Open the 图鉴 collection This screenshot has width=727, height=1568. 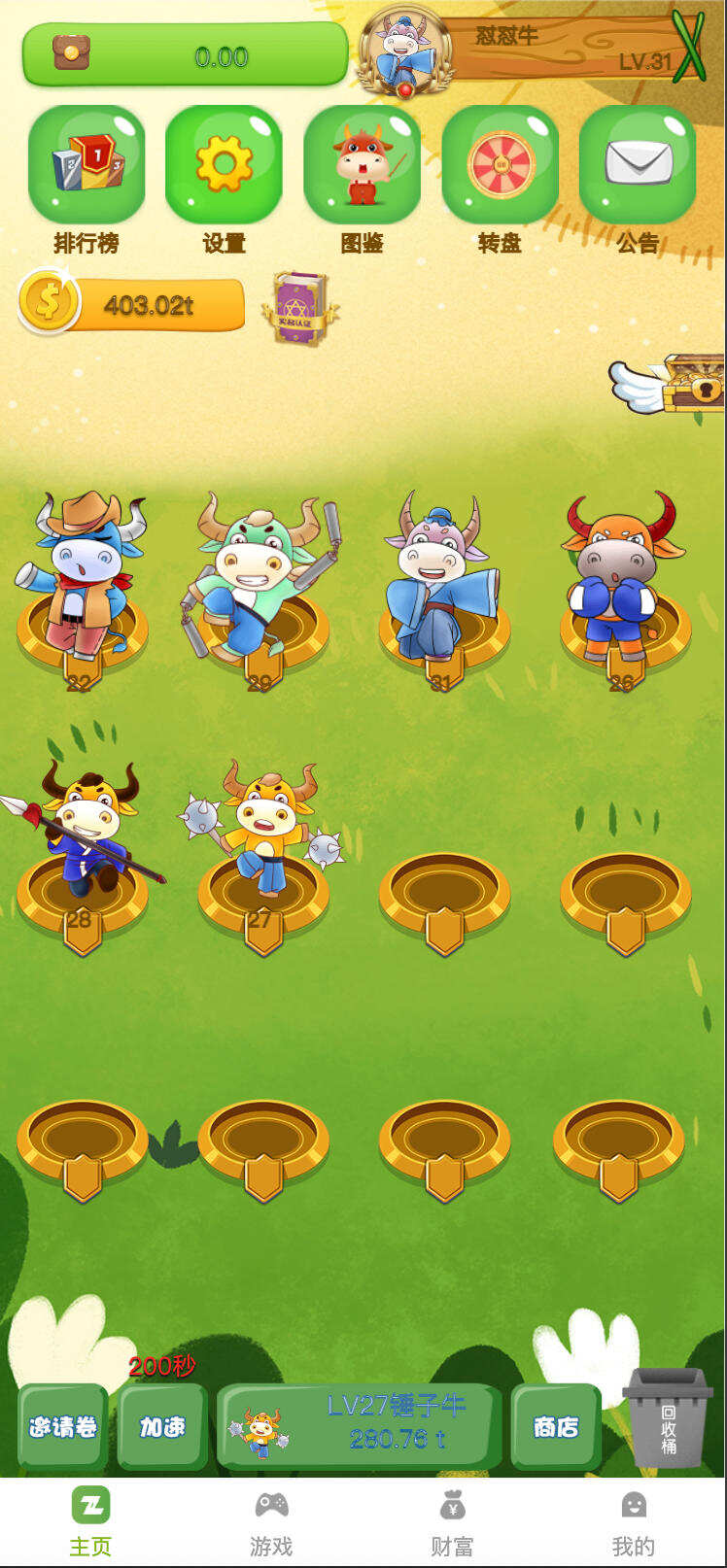pyautogui.click(x=362, y=165)
